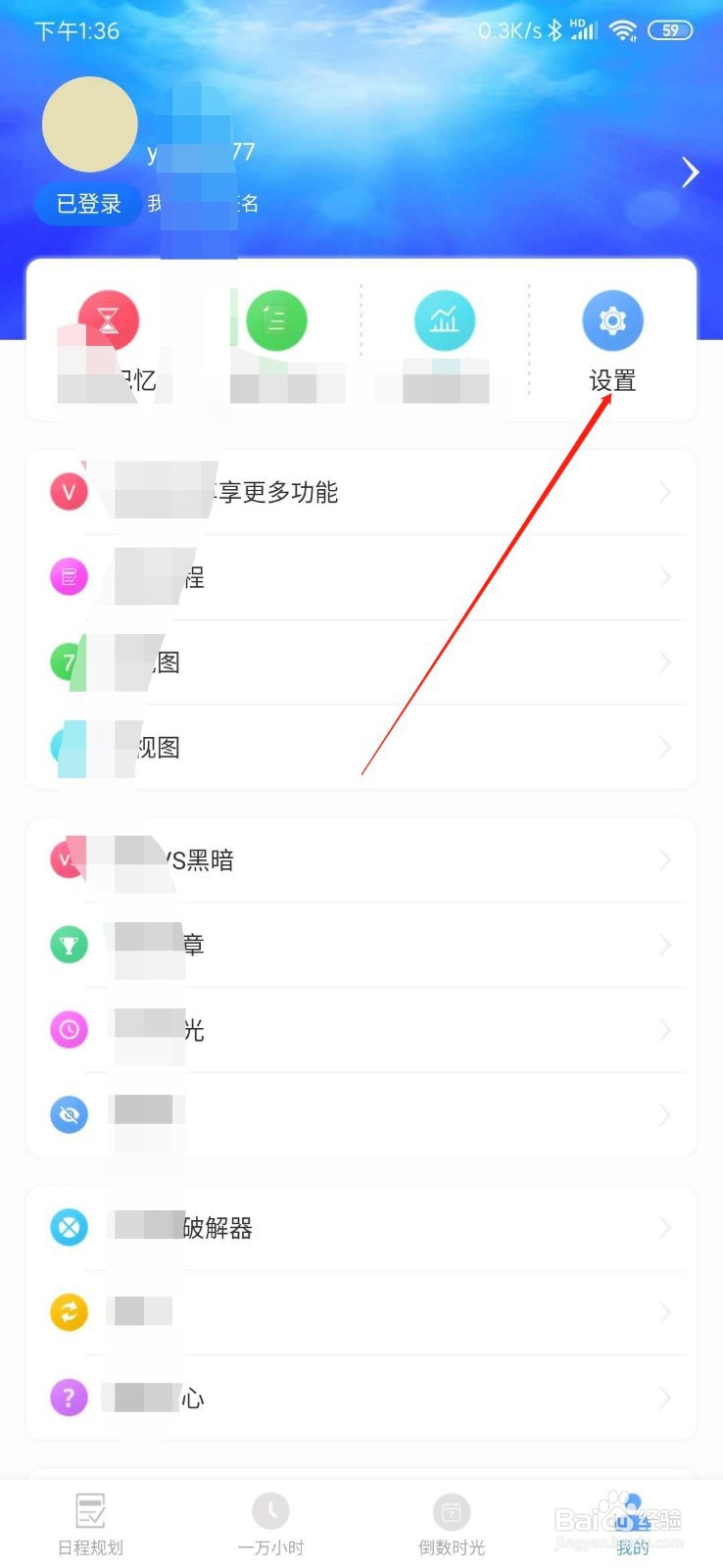Open the purple question mark help icon
Viewport: 723px width, 1568px height.
[68, 1397]
